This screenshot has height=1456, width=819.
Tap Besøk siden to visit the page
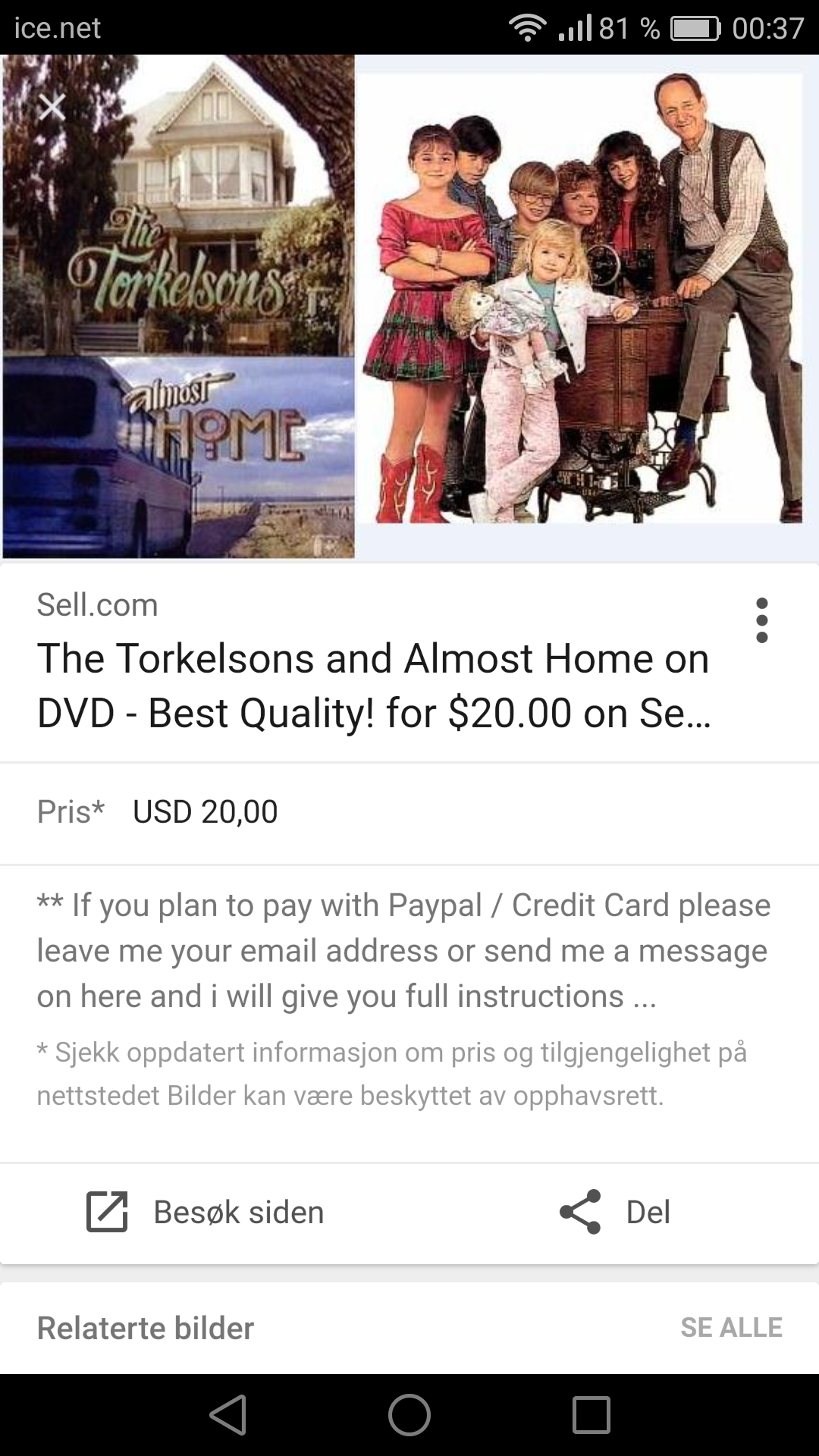pos(205,1212)
